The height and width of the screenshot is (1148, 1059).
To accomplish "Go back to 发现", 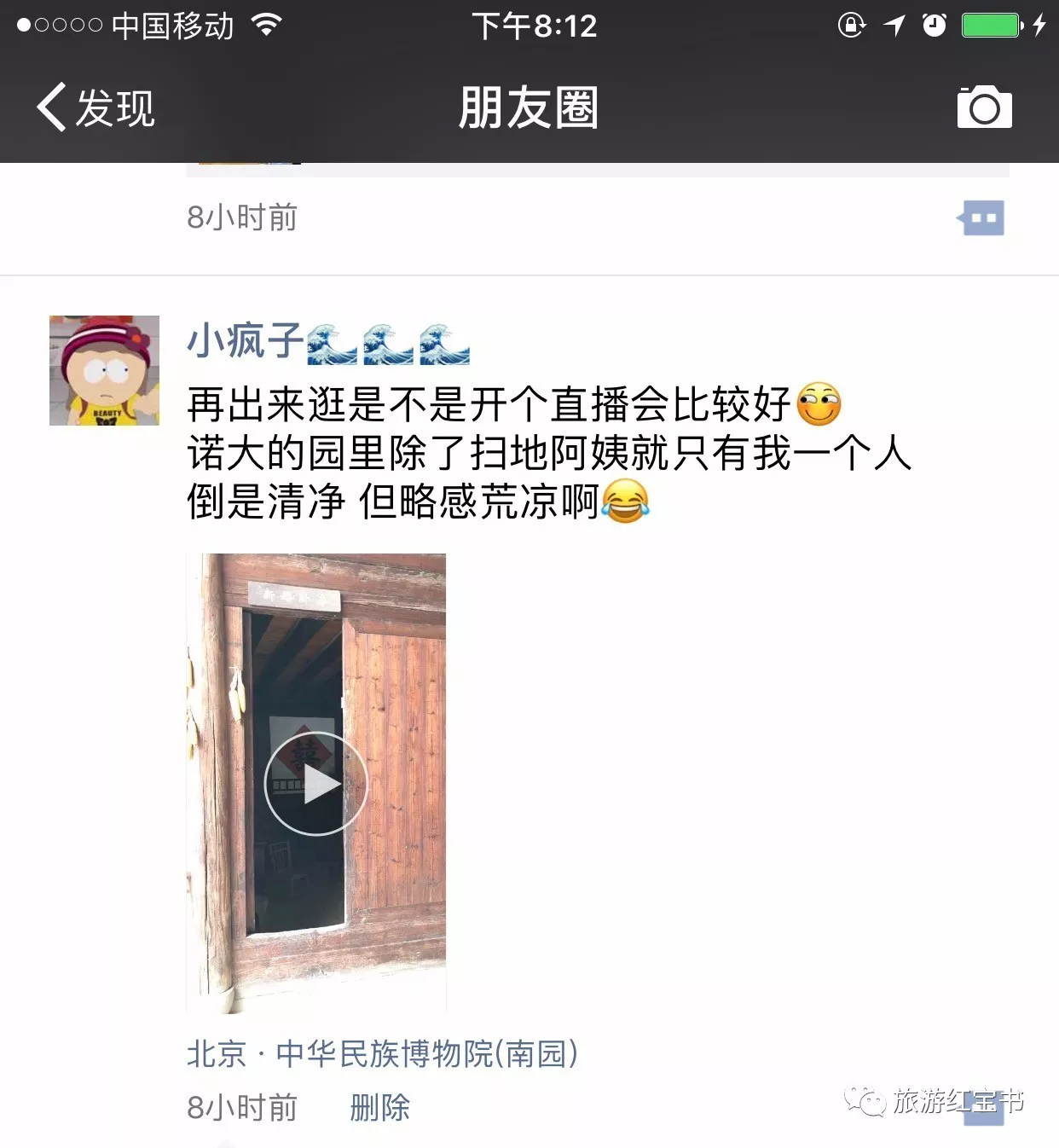I will [95, 108].
